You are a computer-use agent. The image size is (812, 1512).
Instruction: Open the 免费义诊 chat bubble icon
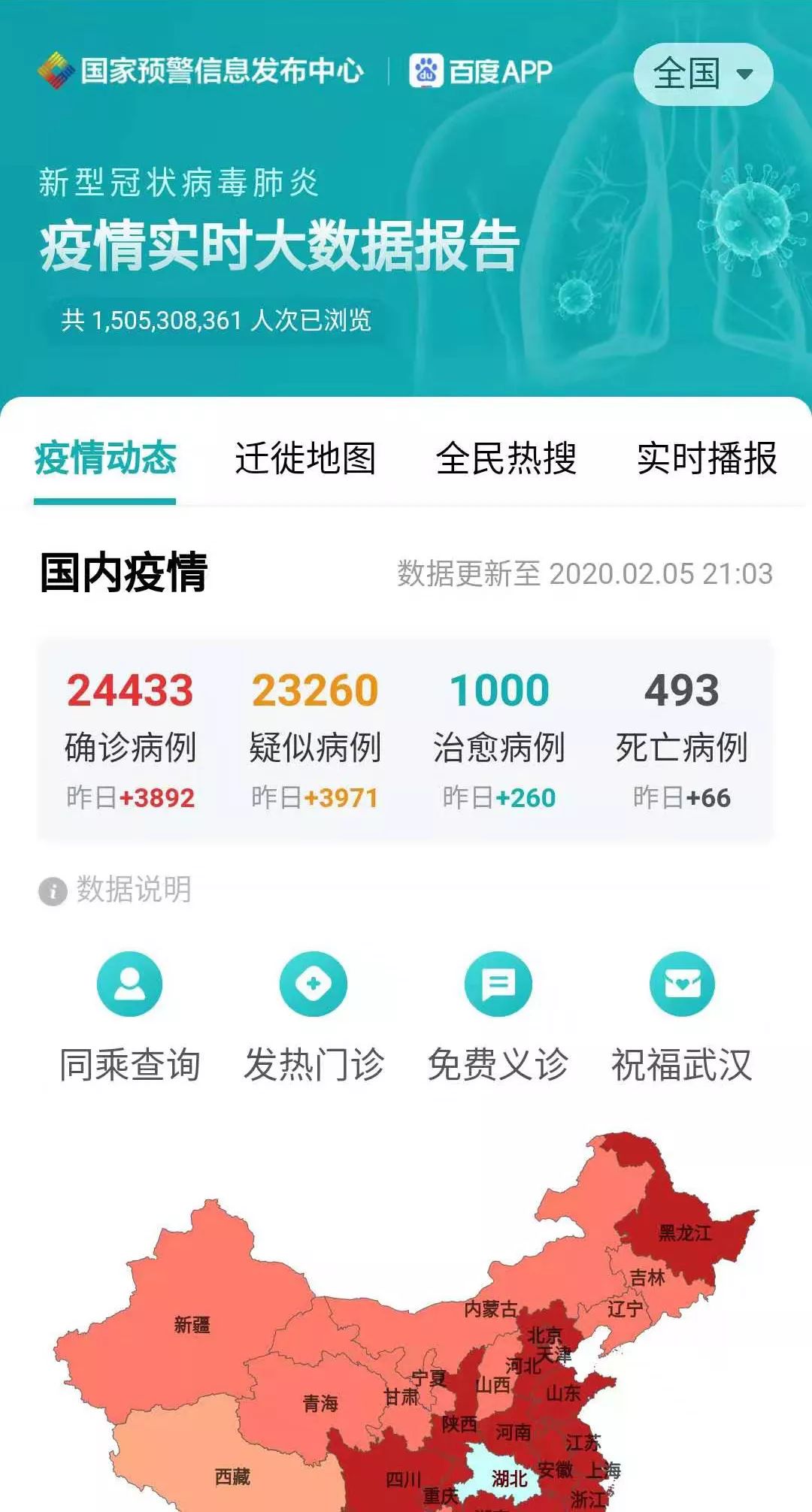tap(498, 984)
